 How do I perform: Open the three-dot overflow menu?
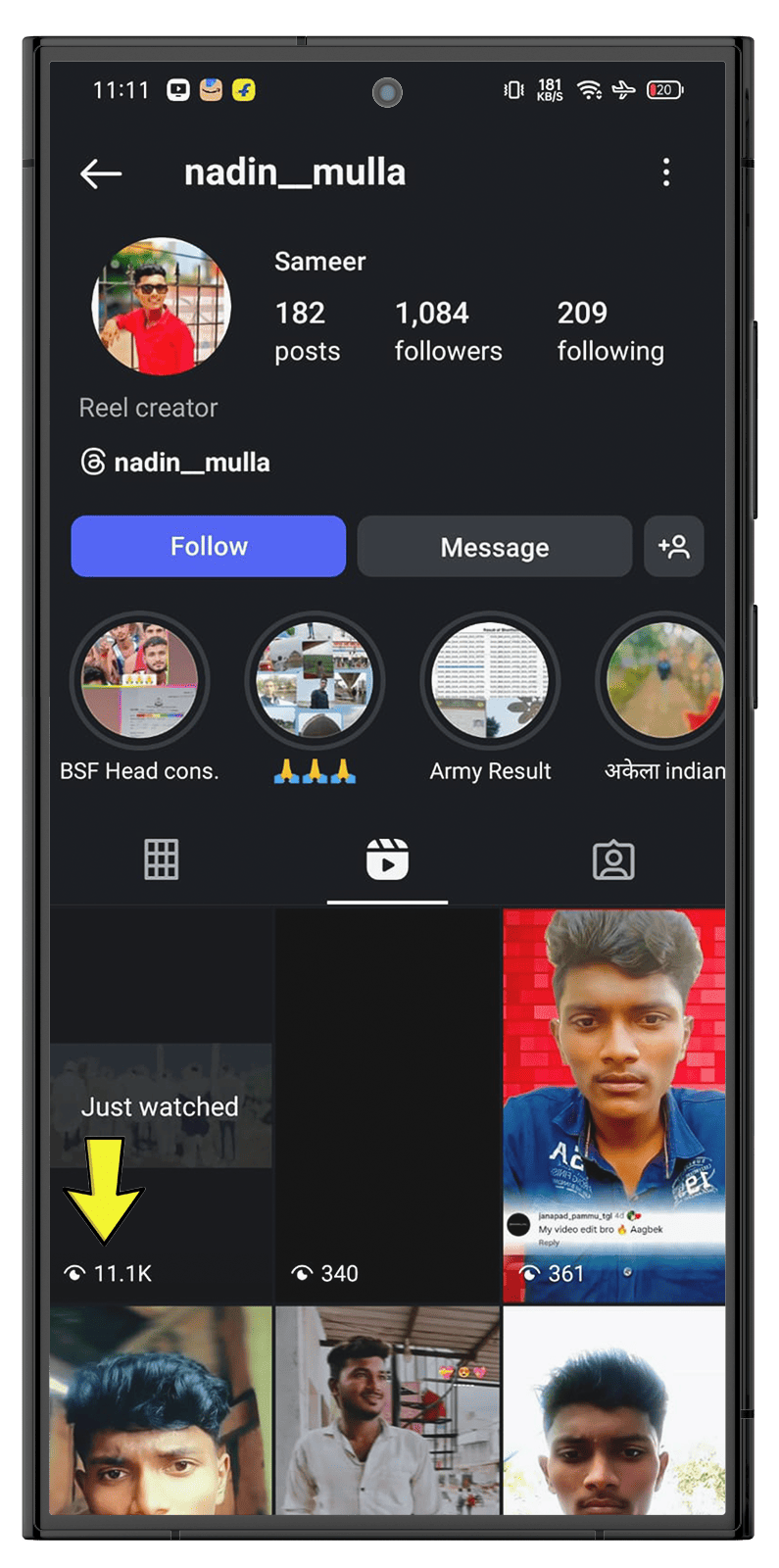click(666, 172)
